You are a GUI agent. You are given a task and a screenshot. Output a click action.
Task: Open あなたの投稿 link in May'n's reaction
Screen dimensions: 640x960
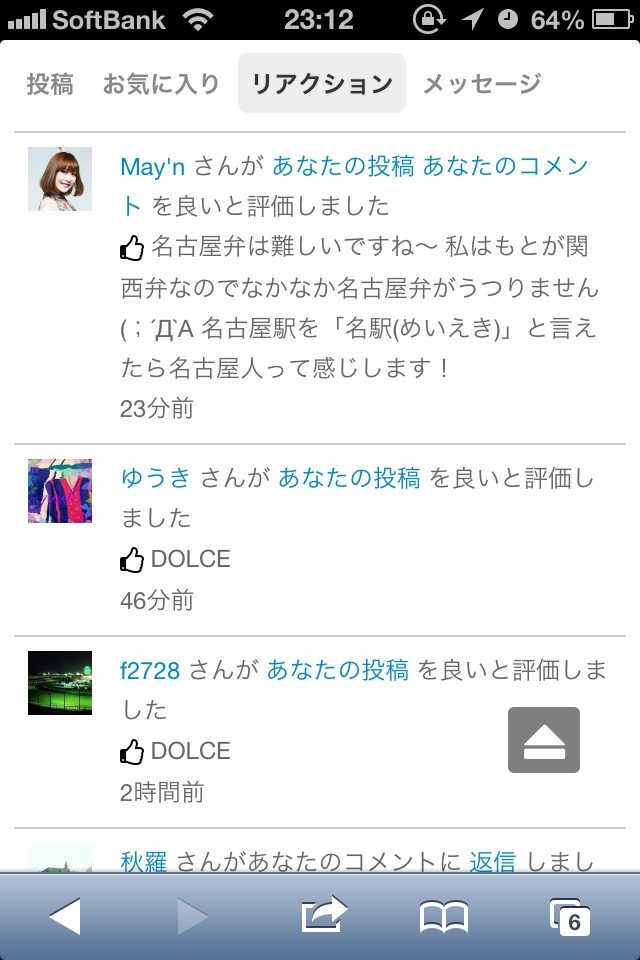[343, 166]
